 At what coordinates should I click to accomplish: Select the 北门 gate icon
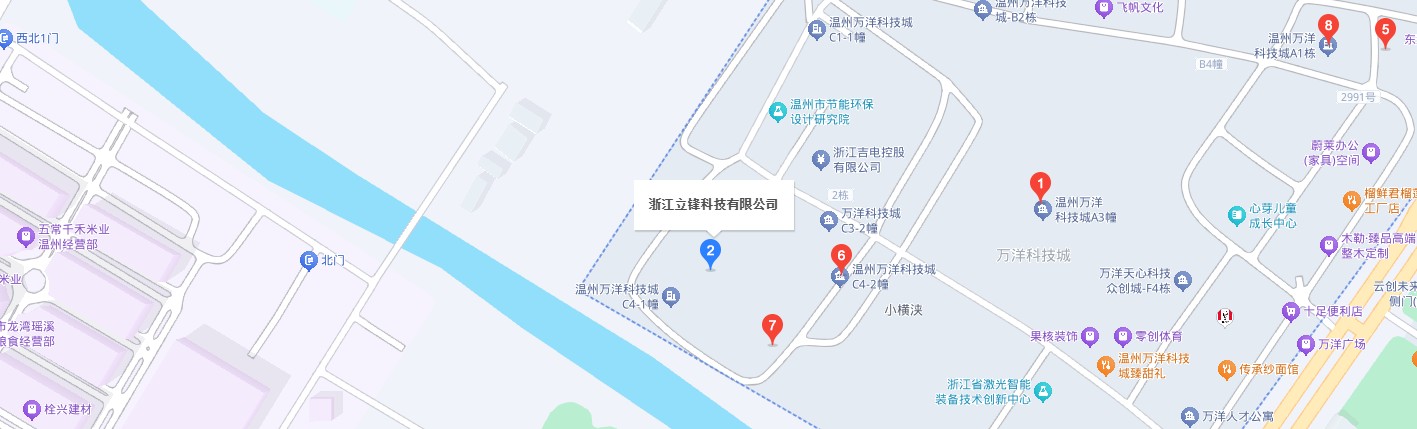309,261
